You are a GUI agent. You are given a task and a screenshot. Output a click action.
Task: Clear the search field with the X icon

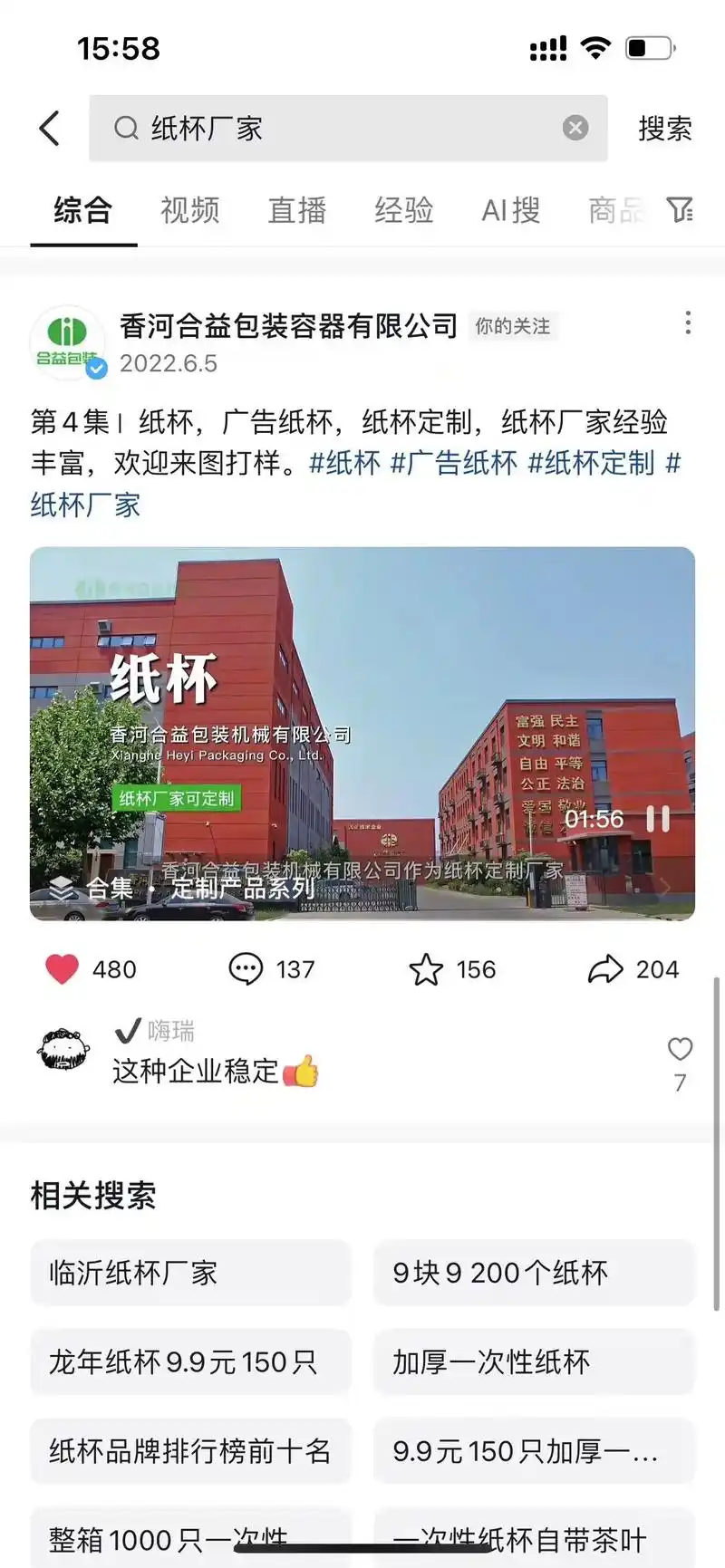pyautogui.click(x=575, y=127)
